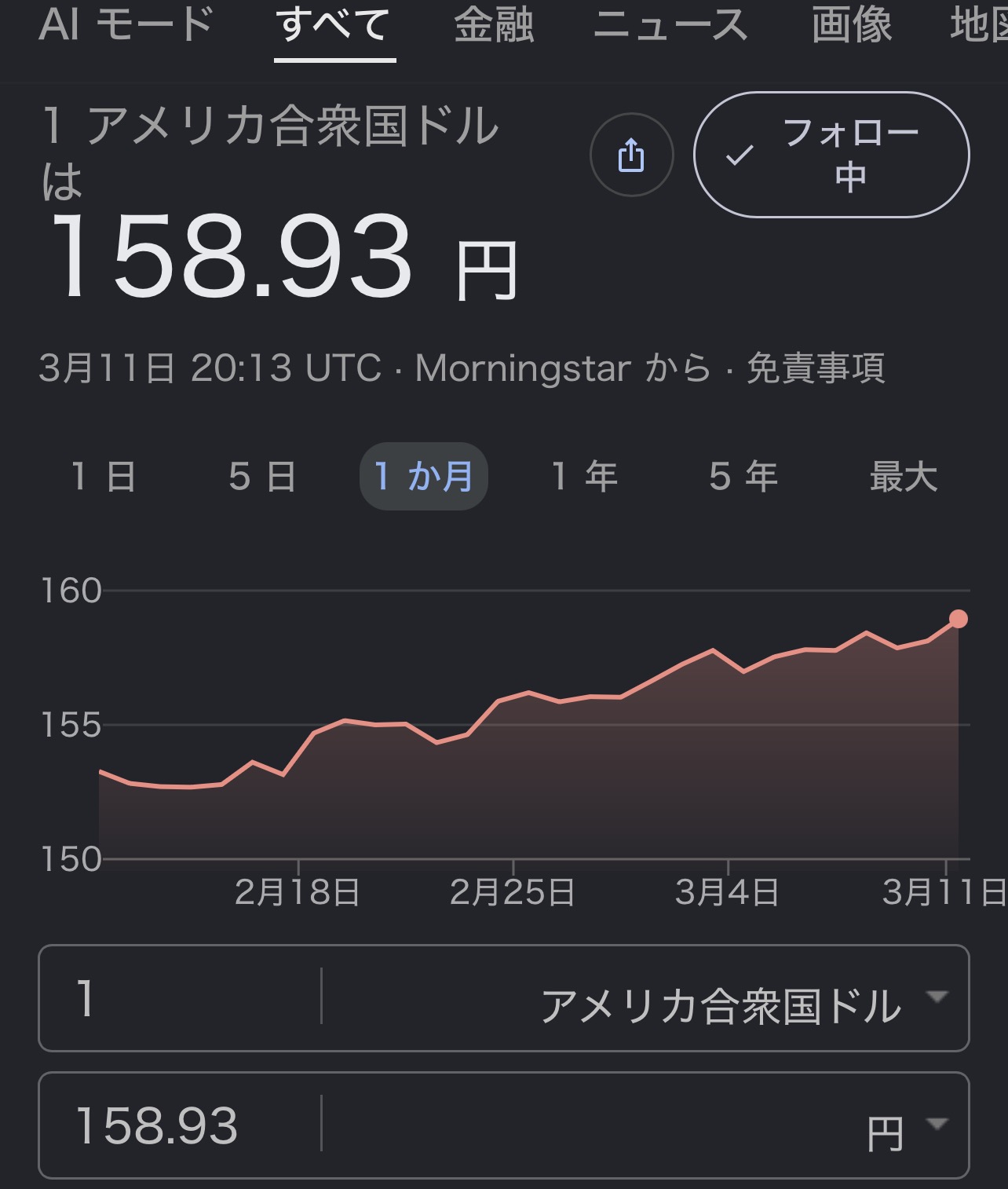Switch chart to 1 年 range
Screen dimensions: 1008x1189
[x=584, y=476]
